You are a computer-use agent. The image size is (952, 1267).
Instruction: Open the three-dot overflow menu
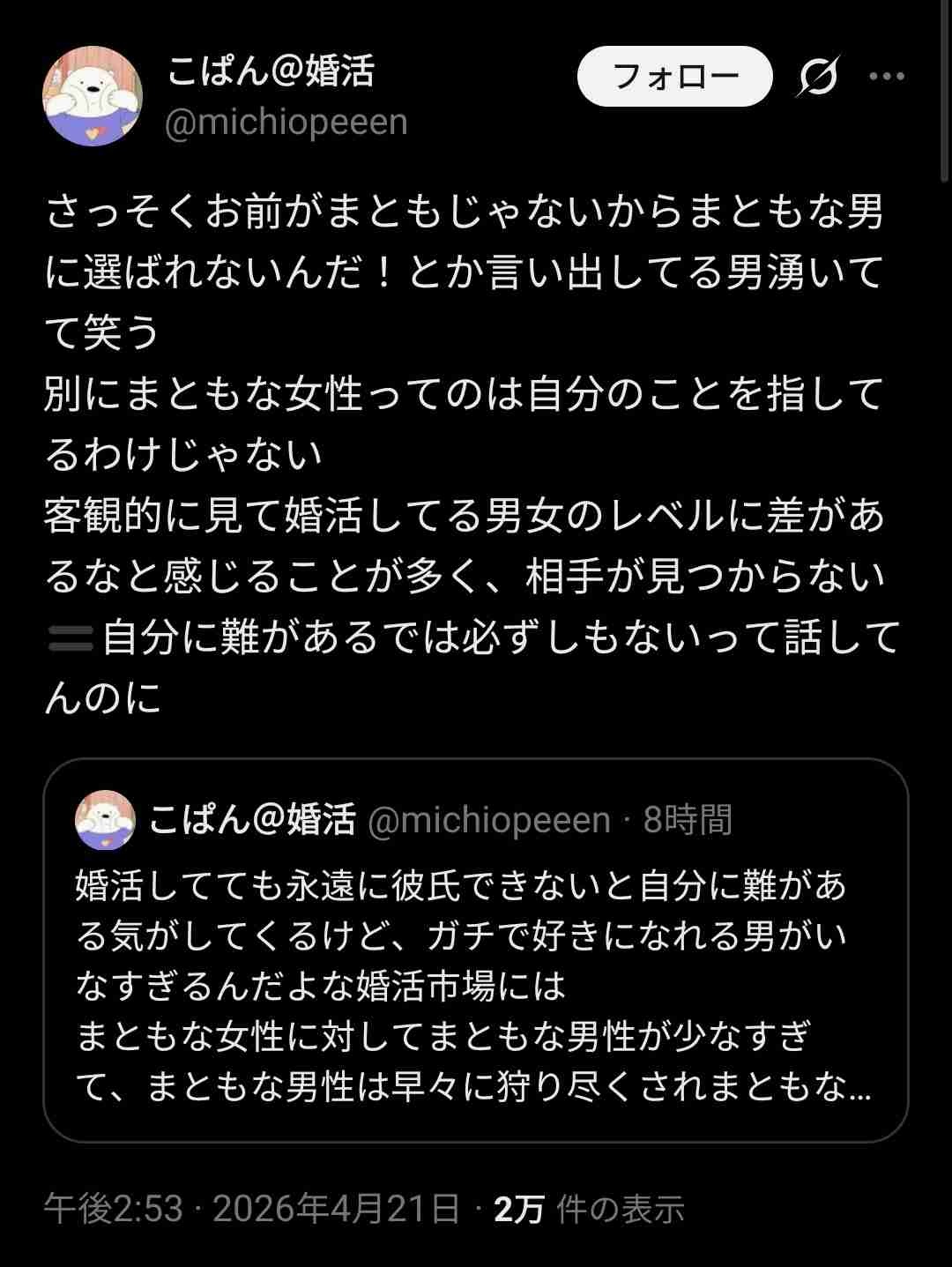pos(887,77)
